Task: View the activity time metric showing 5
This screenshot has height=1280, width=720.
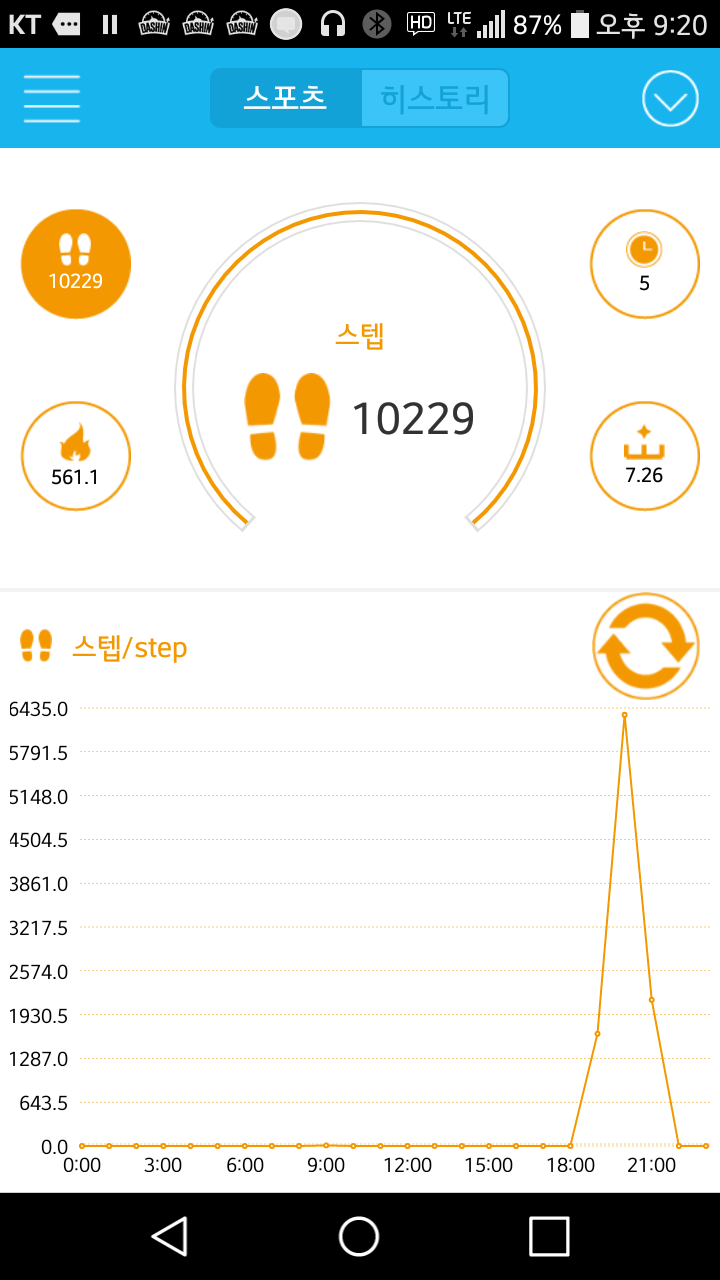Action: coord(644,264)
